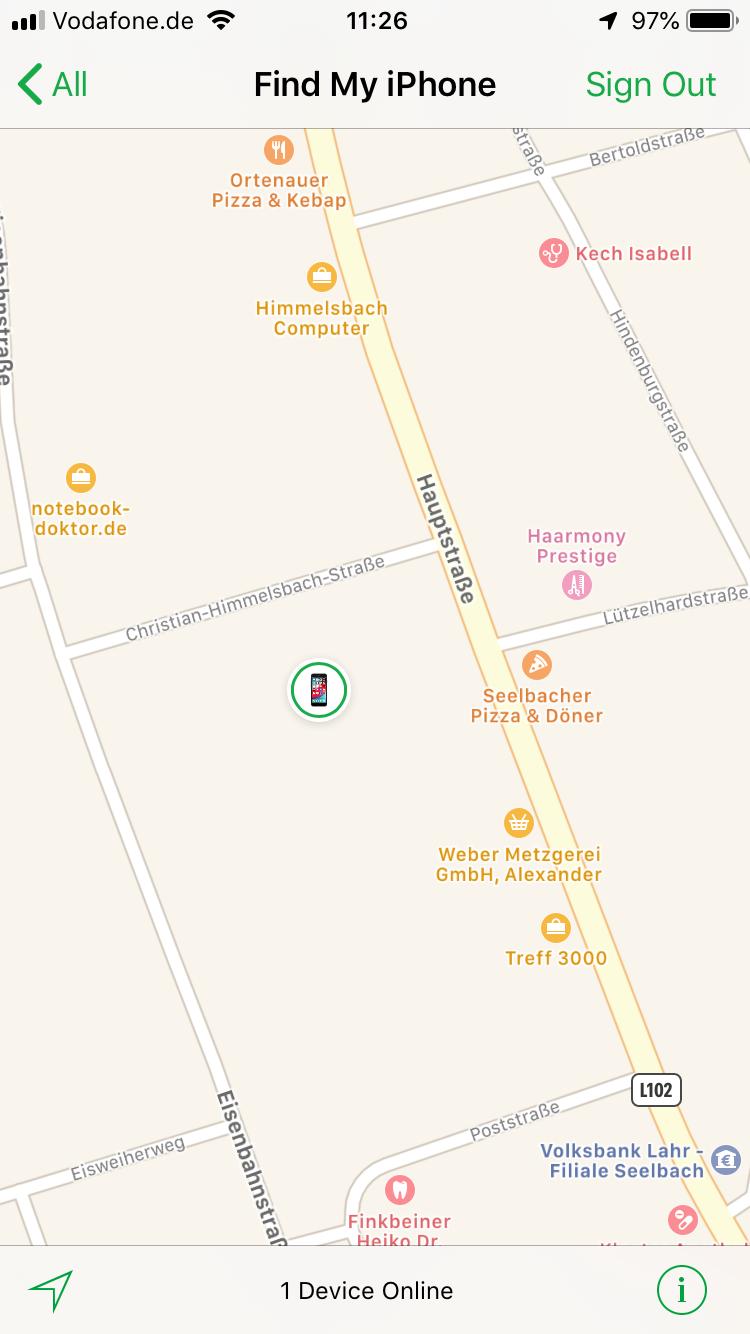The height and width of the screenshot is (1334, 750).
Task: Open notebook-doktor.de shop marker
Action: tap(80, 478)
